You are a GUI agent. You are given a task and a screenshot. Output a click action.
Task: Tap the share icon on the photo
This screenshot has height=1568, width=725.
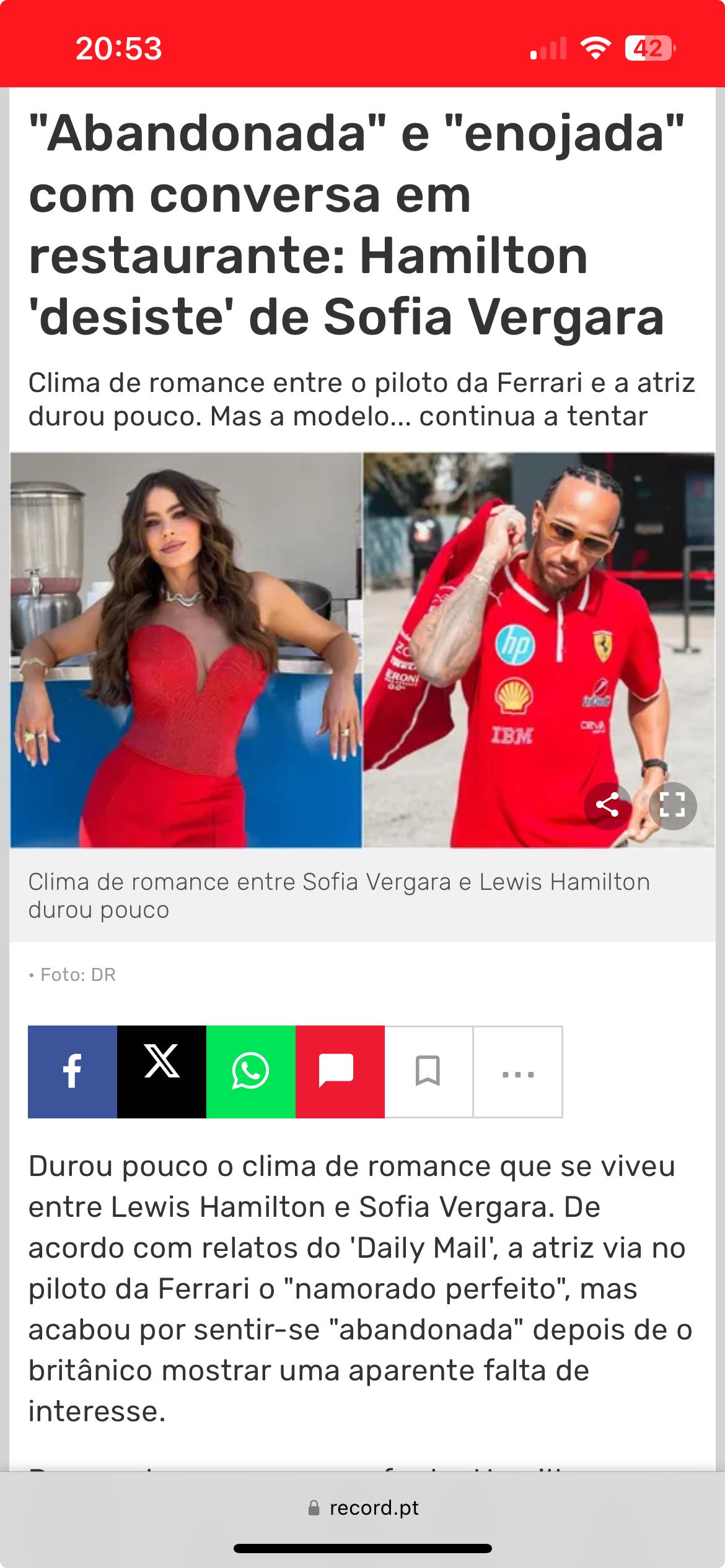[607, 806]
